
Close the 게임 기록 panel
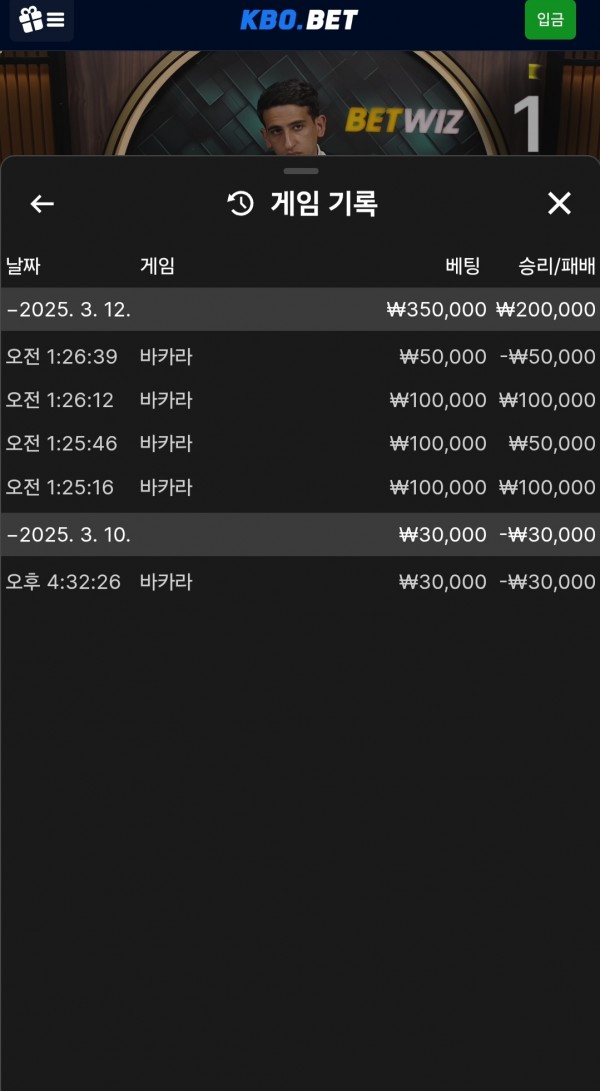click(559, 203)
